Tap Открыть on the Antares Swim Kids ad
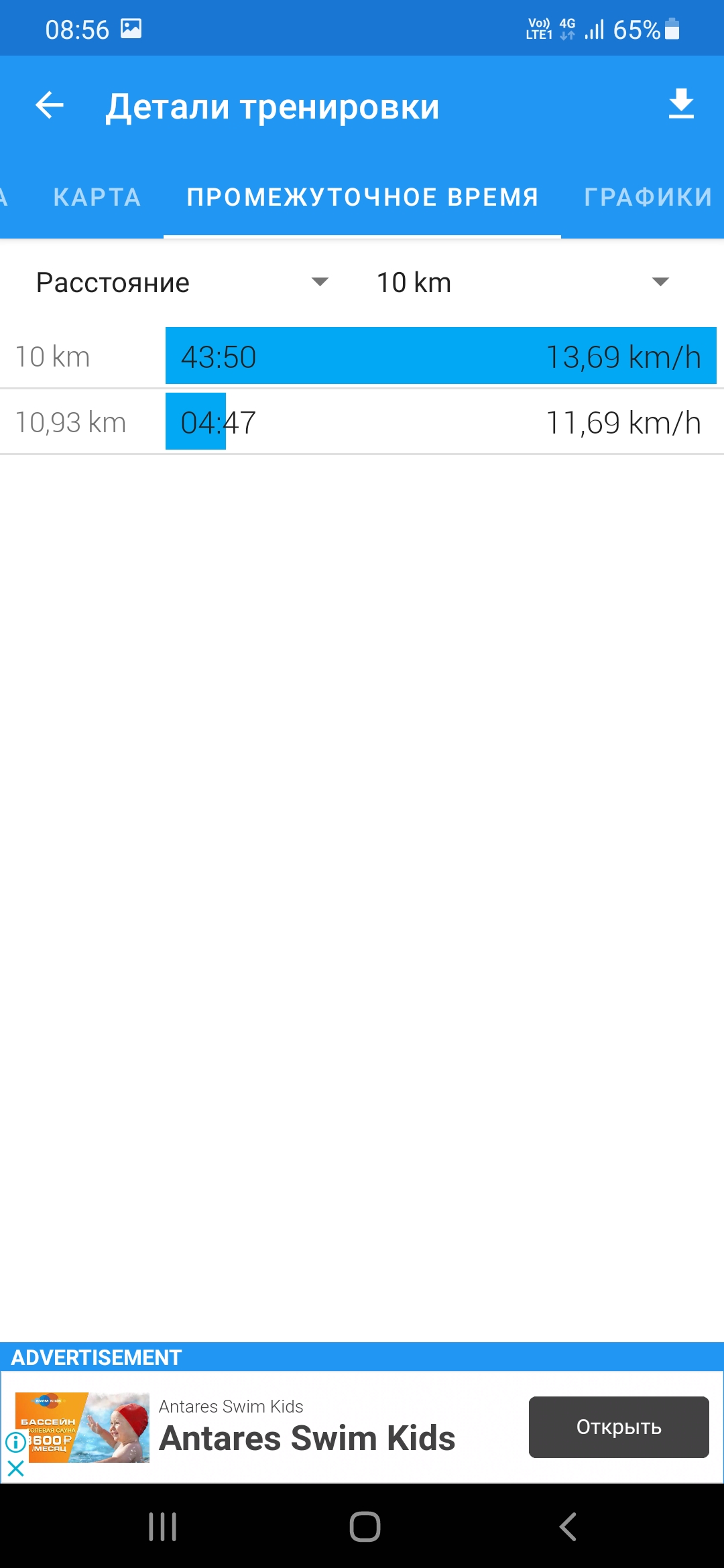Screen dimensions: 724x1568 [x=618, y=1427]
